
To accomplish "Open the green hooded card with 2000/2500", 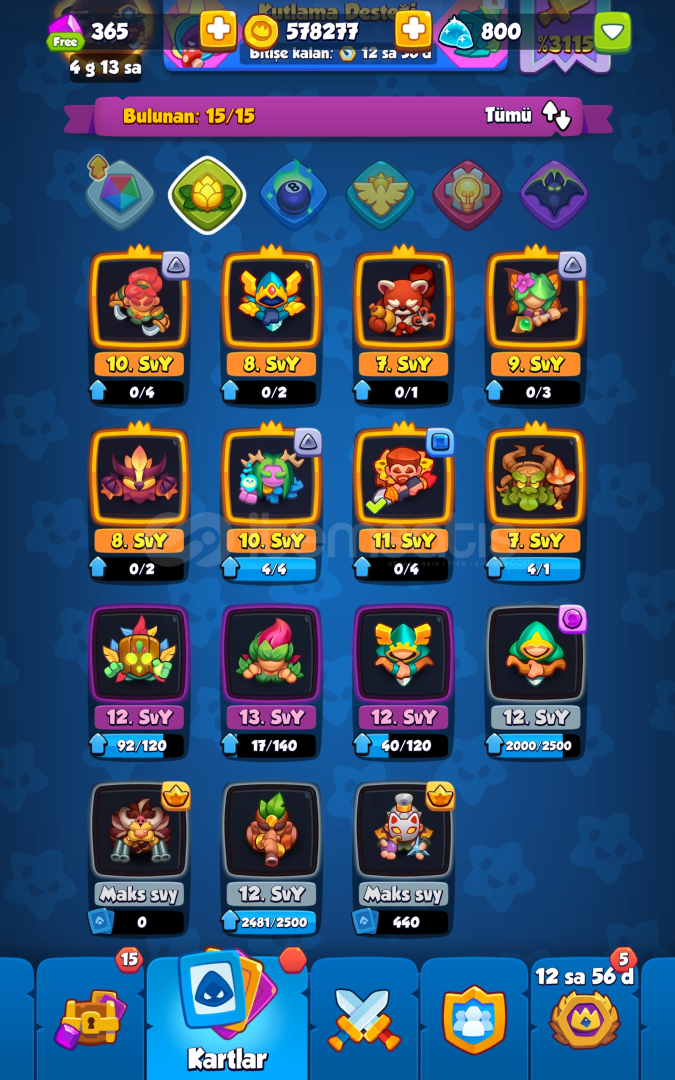I will 536,681.
